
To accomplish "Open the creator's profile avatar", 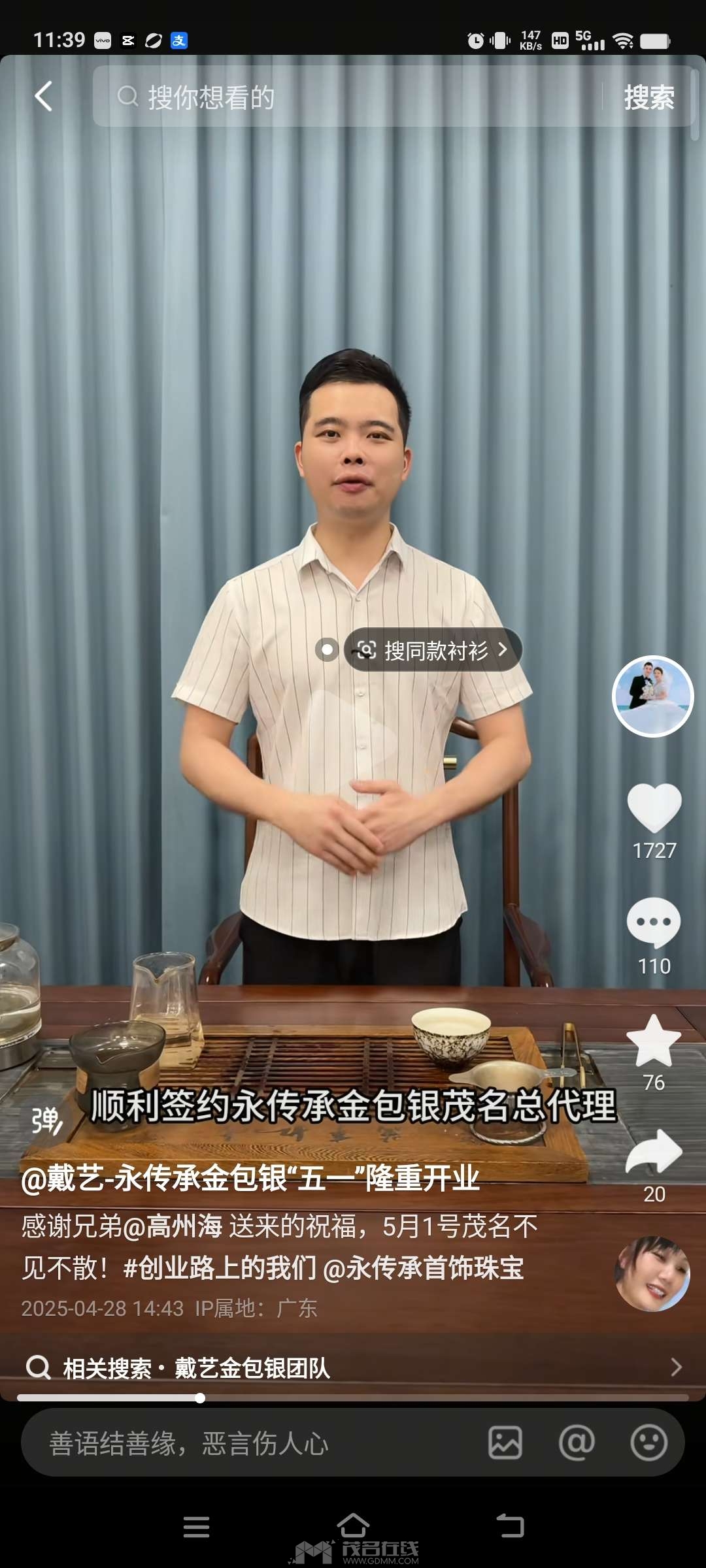I will point(652,696).
